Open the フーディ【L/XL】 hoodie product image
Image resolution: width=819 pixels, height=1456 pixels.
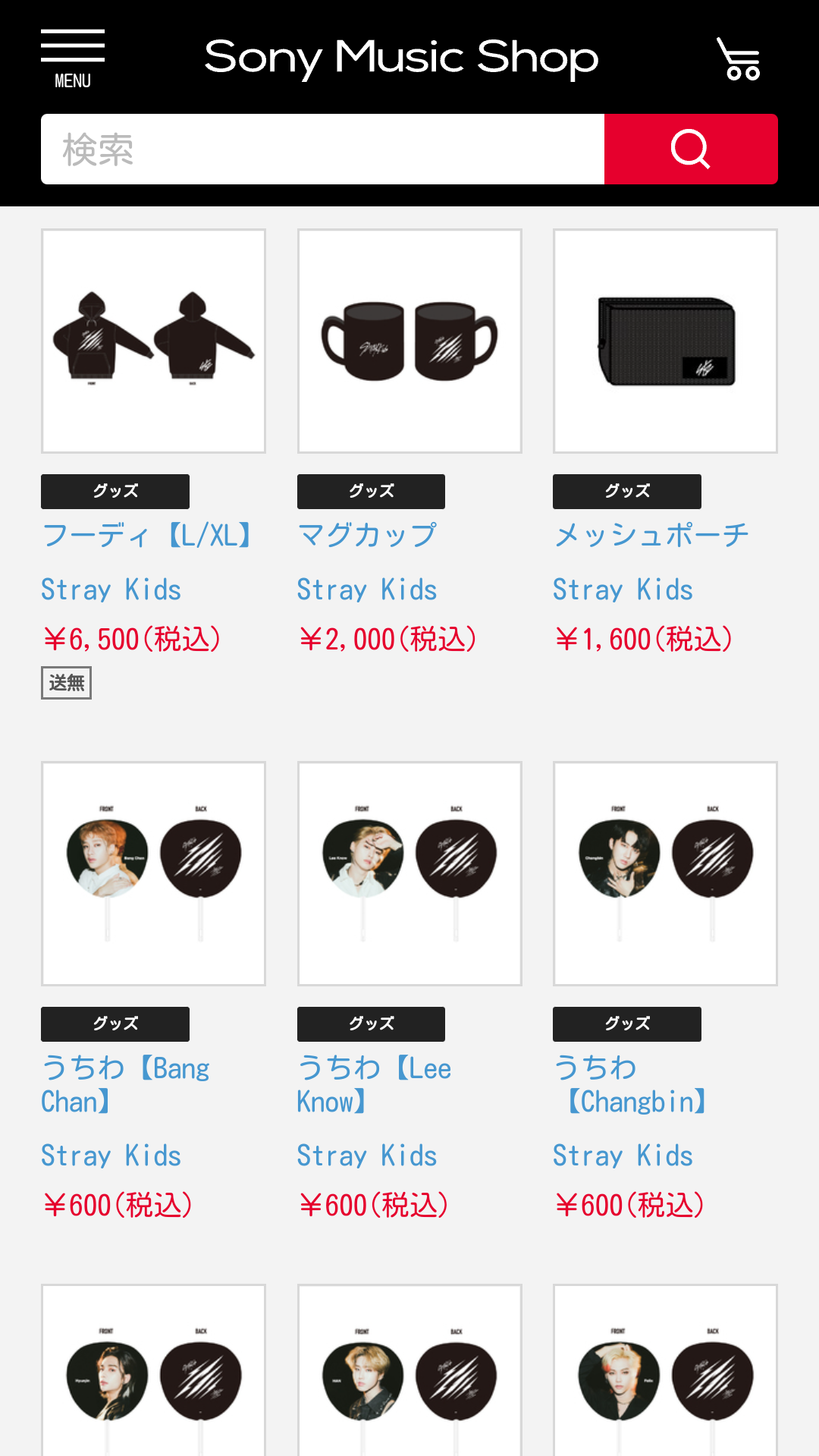point(153,341)
